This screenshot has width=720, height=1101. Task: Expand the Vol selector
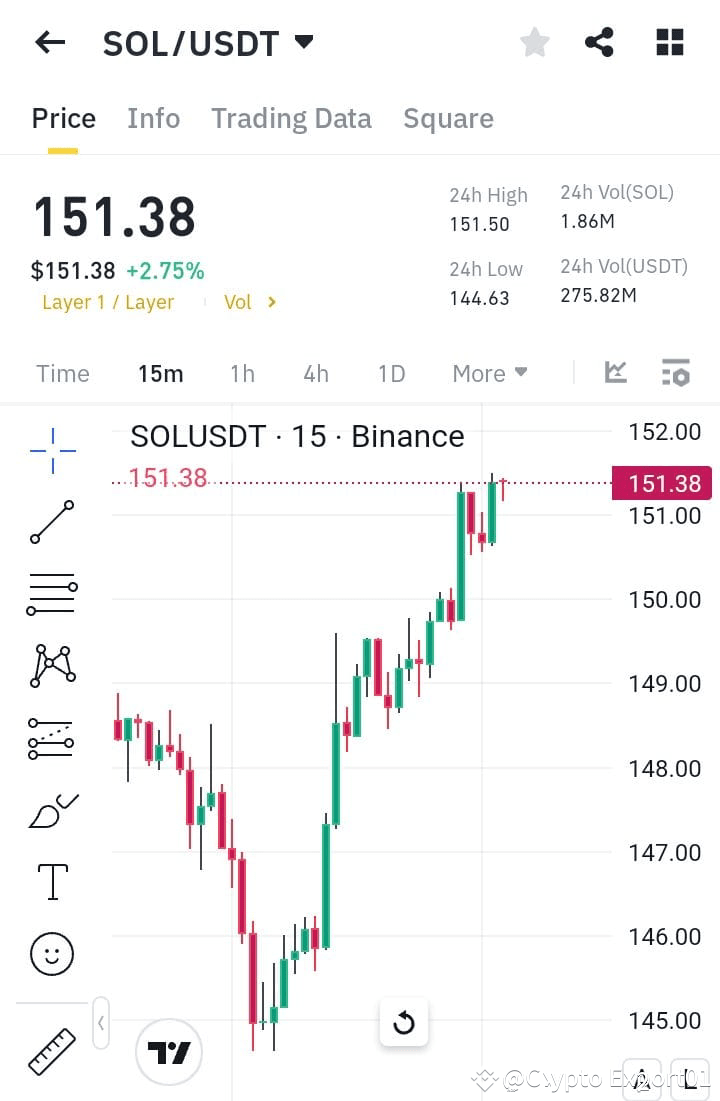249,302
